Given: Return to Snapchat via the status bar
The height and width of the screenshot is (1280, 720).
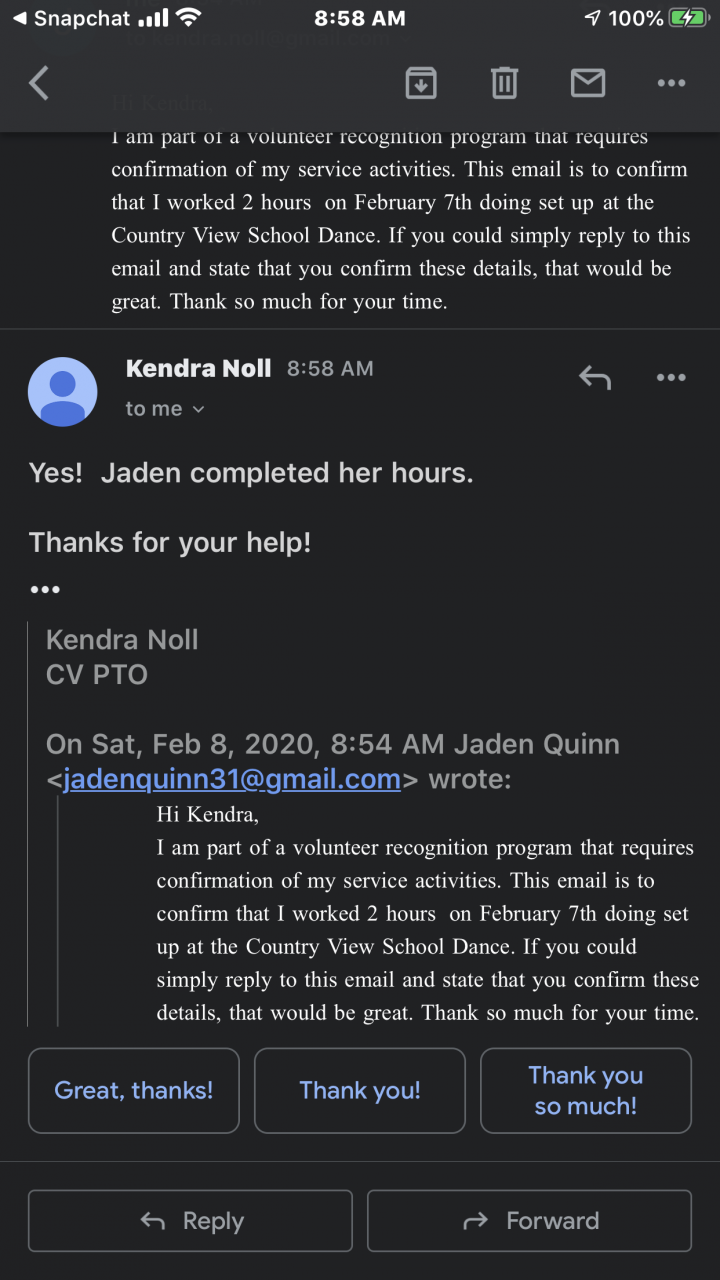Looking at the screenshot, I should coord(70,18).
